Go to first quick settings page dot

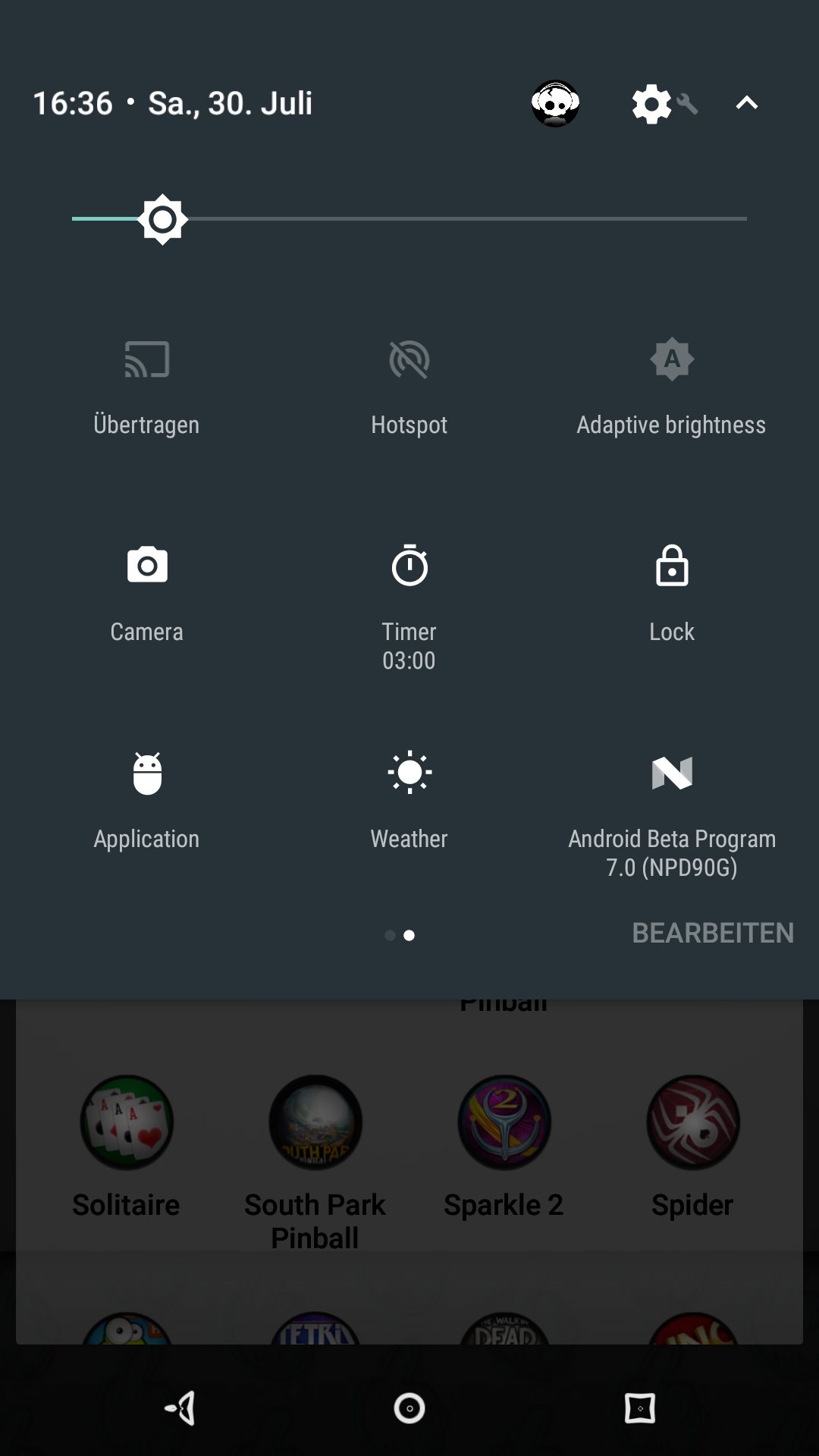[x=390, y=935]
